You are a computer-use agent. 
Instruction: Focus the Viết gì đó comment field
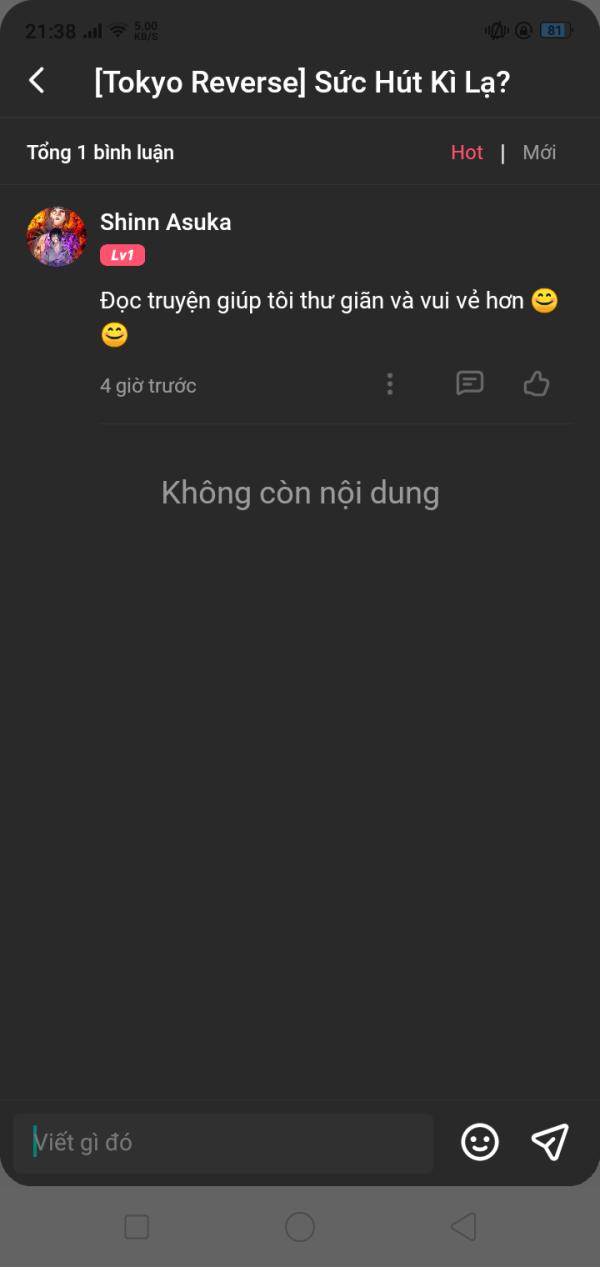click(223, 1142)
